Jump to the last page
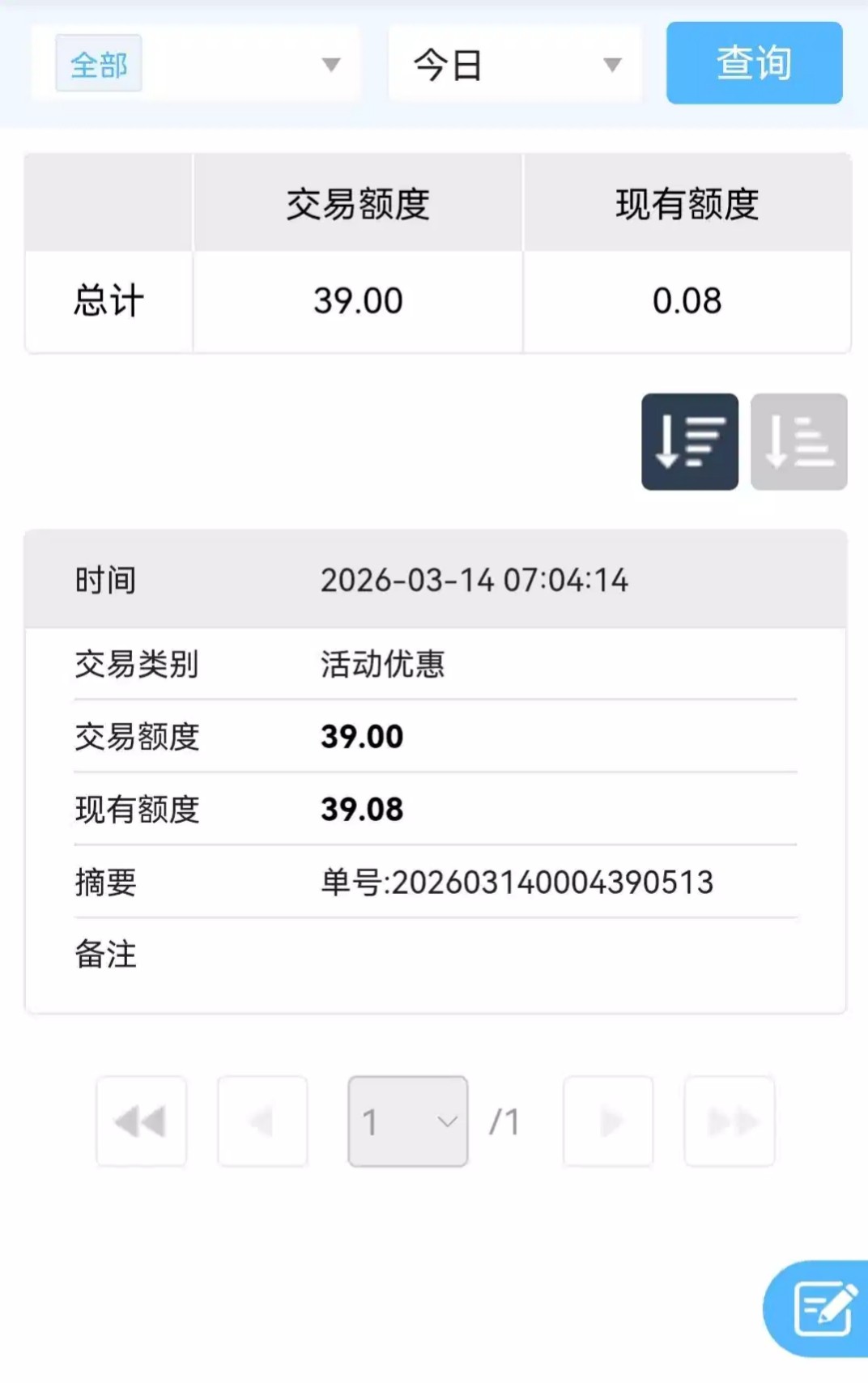 point(730,1121)
